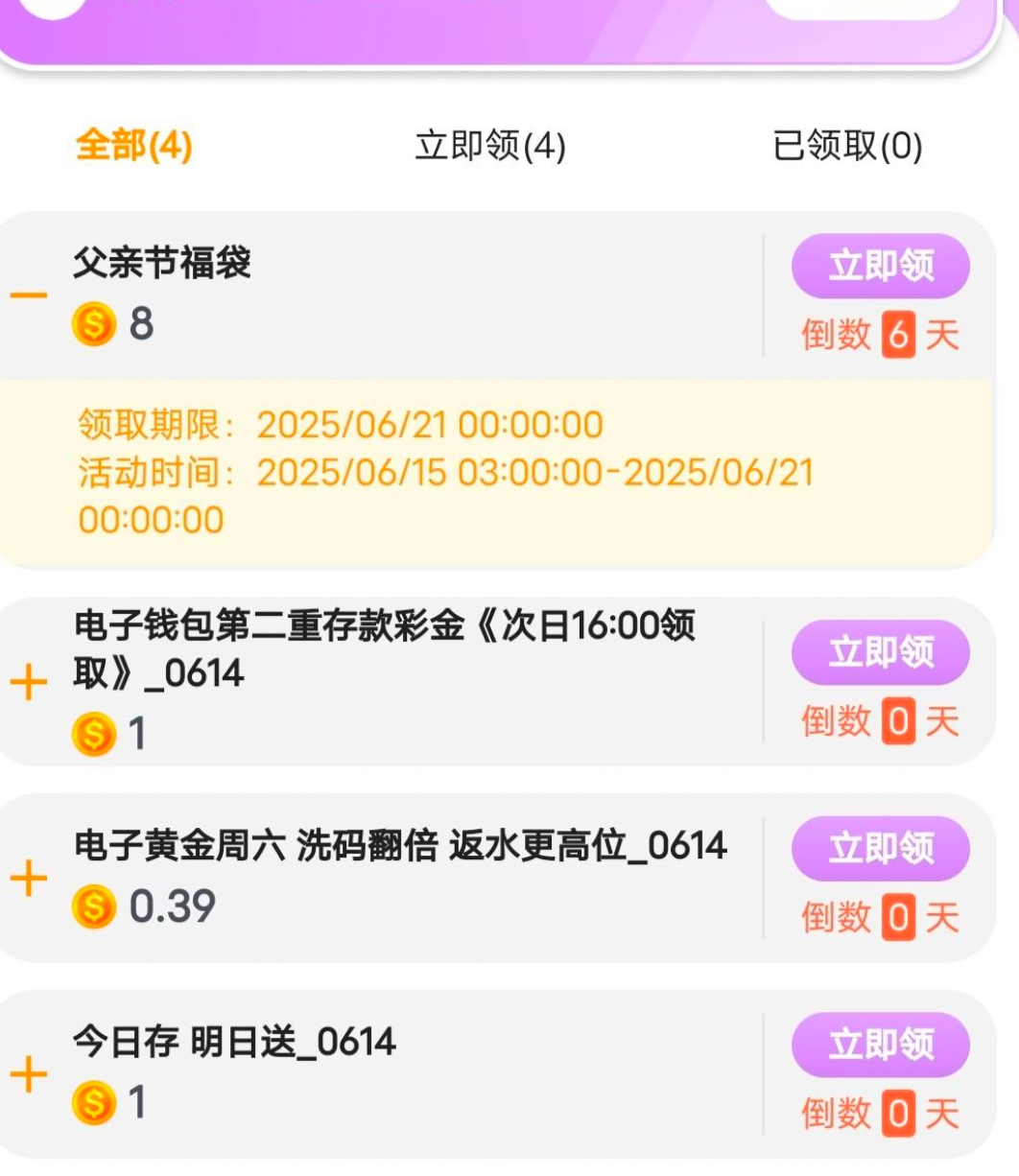Claim the 电子黄金周六 洗码翻倍 reward
1019x1176 pixels.
[x=880, y=848]
